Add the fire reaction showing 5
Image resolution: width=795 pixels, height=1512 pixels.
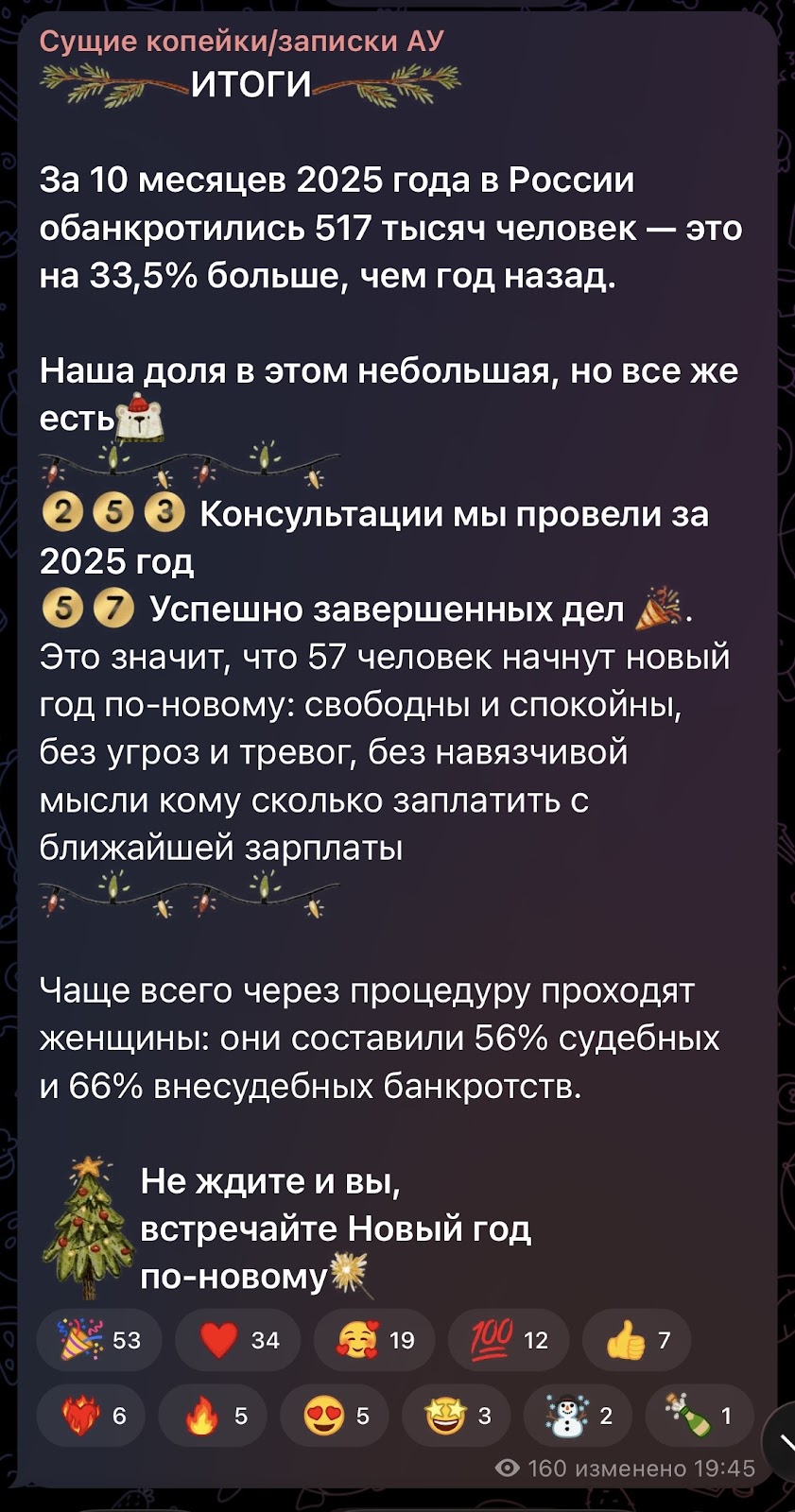click(x=213, y=1415)
